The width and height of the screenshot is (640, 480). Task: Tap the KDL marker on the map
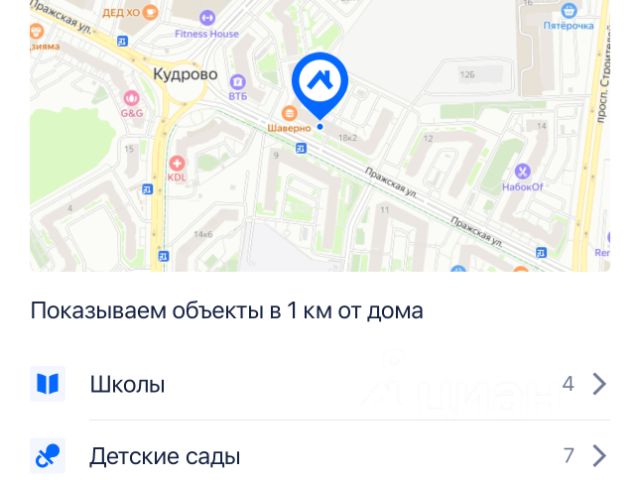177,163
